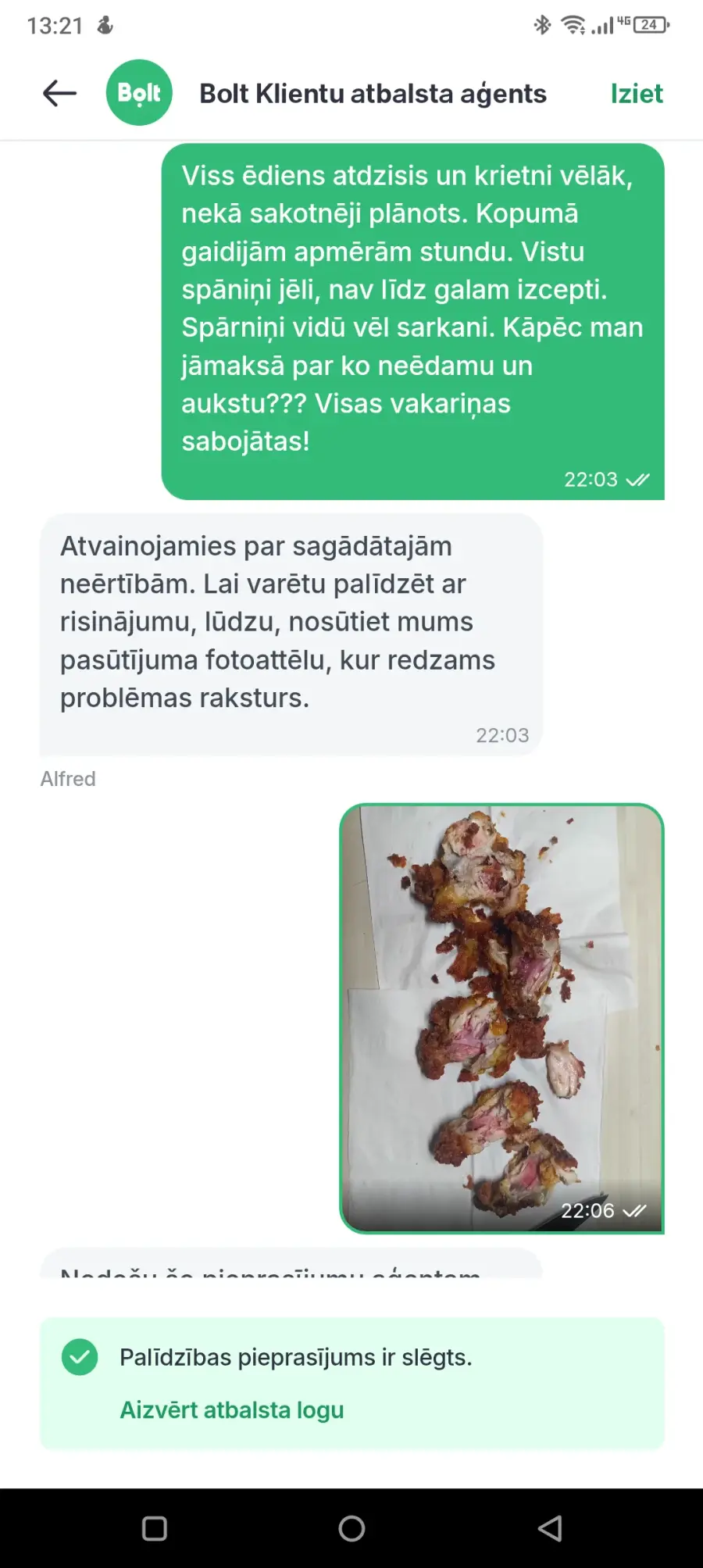Open the system recent apps button
Viewport: 703px width, 1568px height.
155,1528
